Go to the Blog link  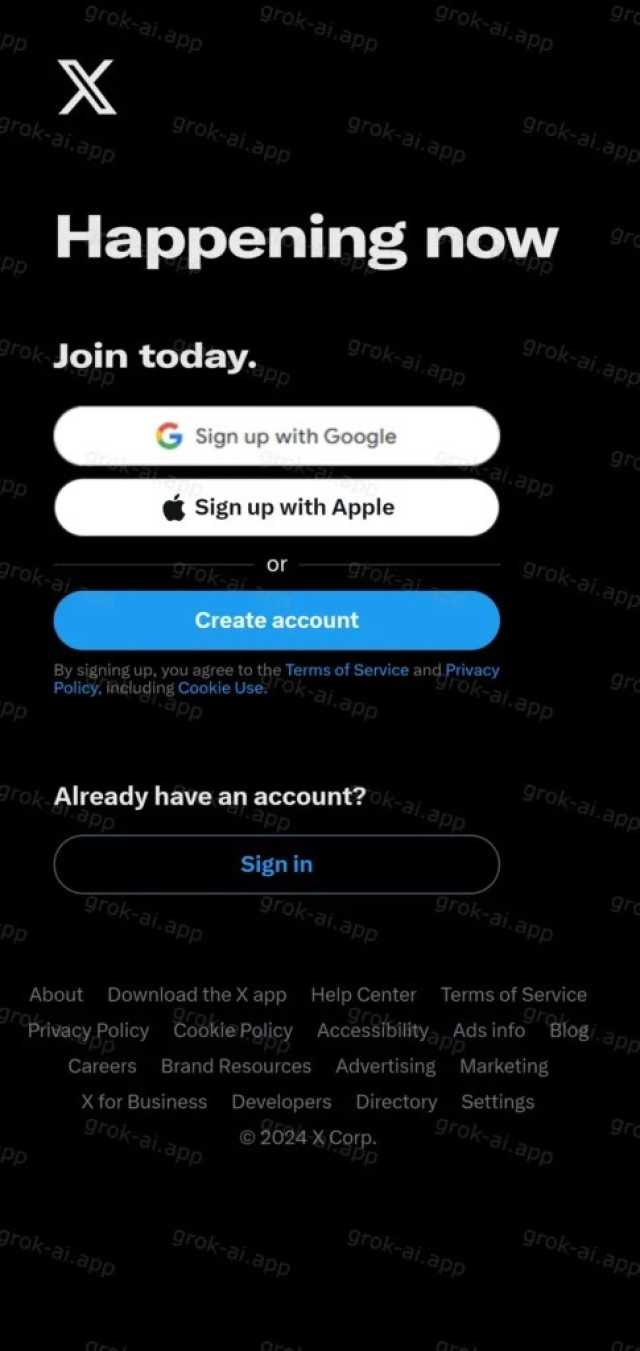[569, 1030]
